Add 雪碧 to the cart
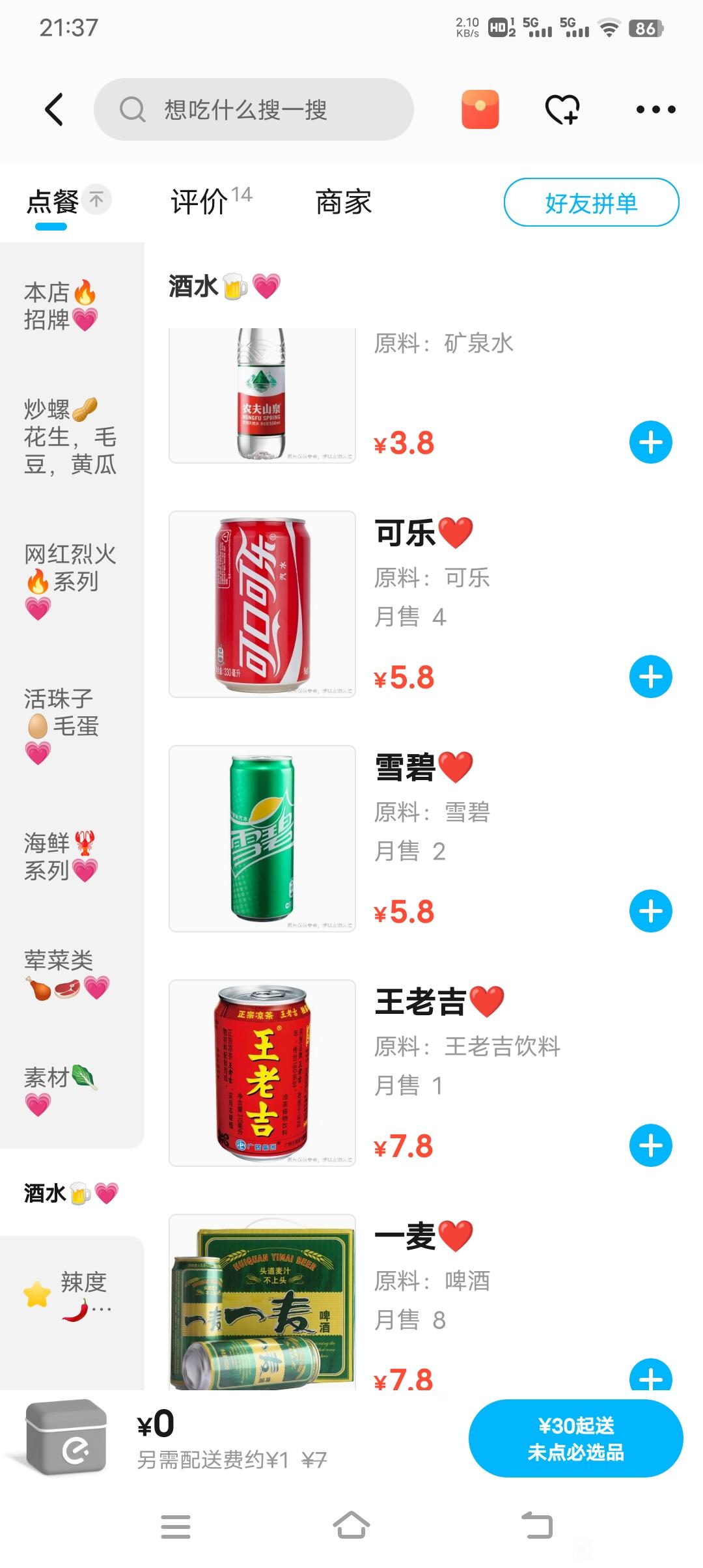 (x=650, y=912)
